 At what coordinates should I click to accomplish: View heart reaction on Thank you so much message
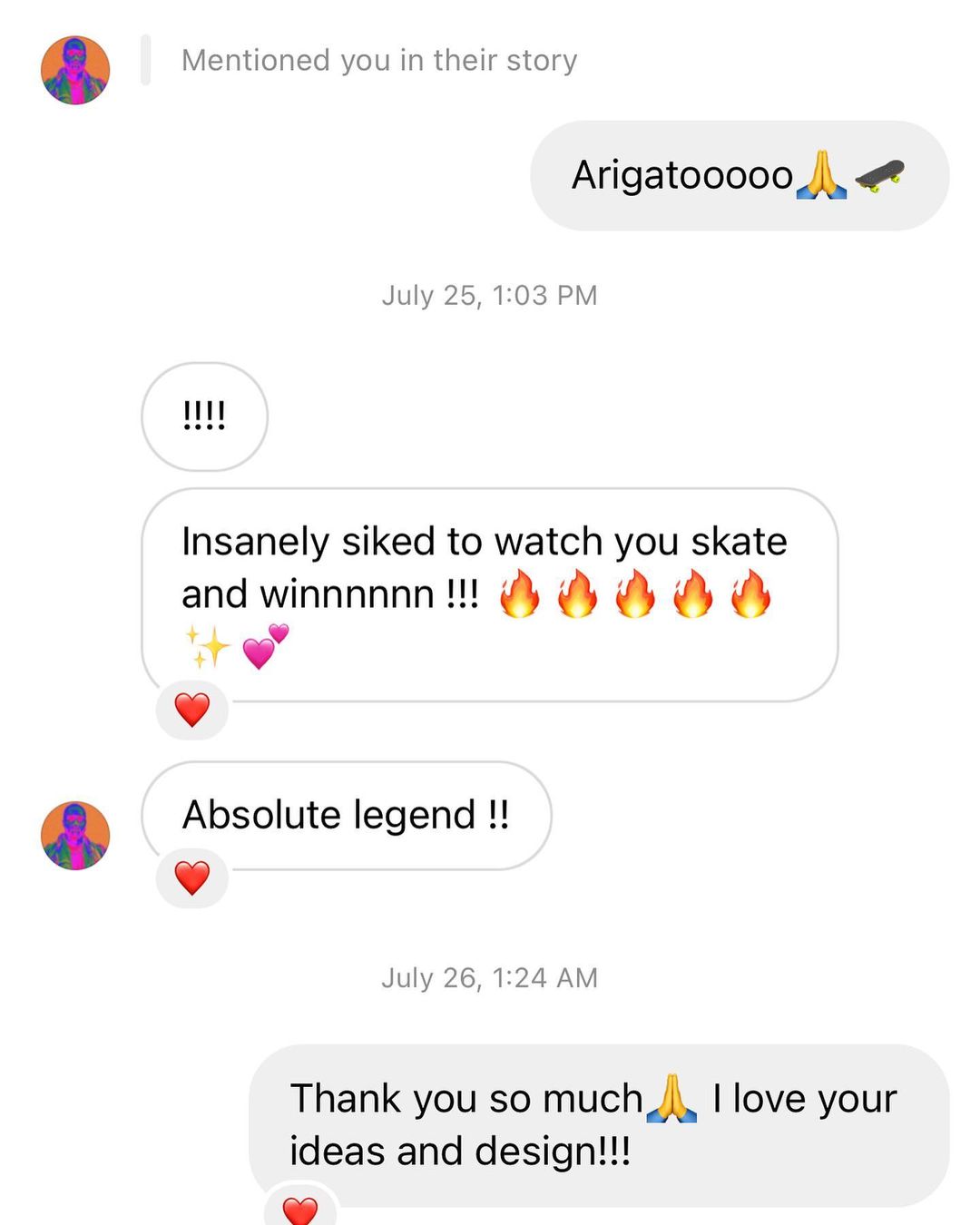click(300, 1210)
